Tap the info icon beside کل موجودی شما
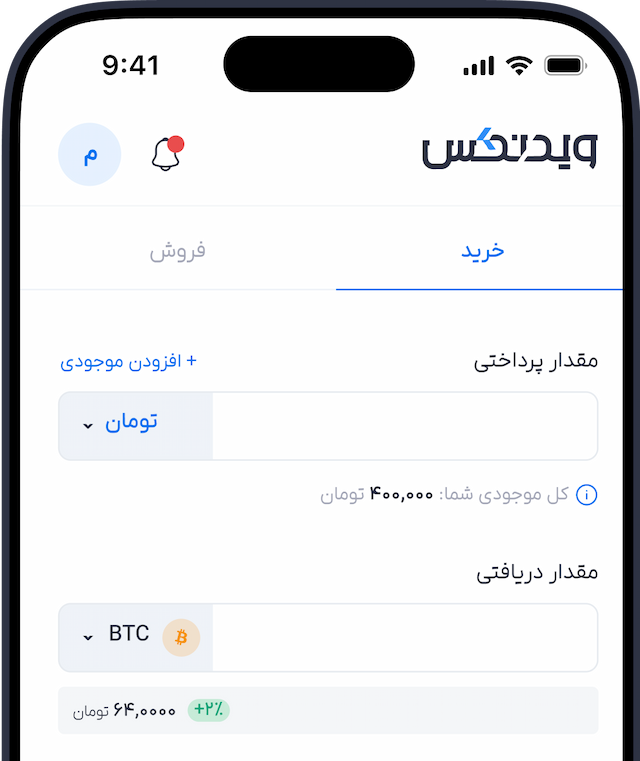This screenshot has width=640, height=761. coord(587,494)
